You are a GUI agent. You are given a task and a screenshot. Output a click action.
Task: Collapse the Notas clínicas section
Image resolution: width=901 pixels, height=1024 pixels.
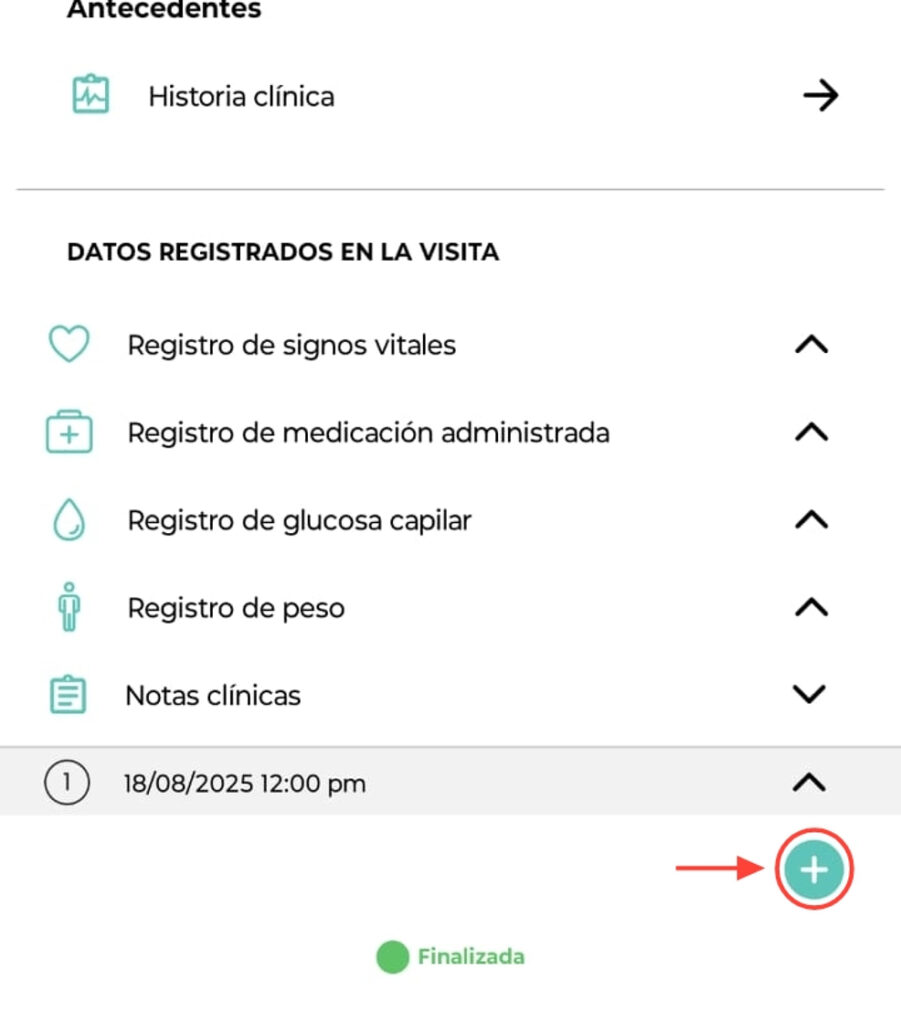(809, 695)
